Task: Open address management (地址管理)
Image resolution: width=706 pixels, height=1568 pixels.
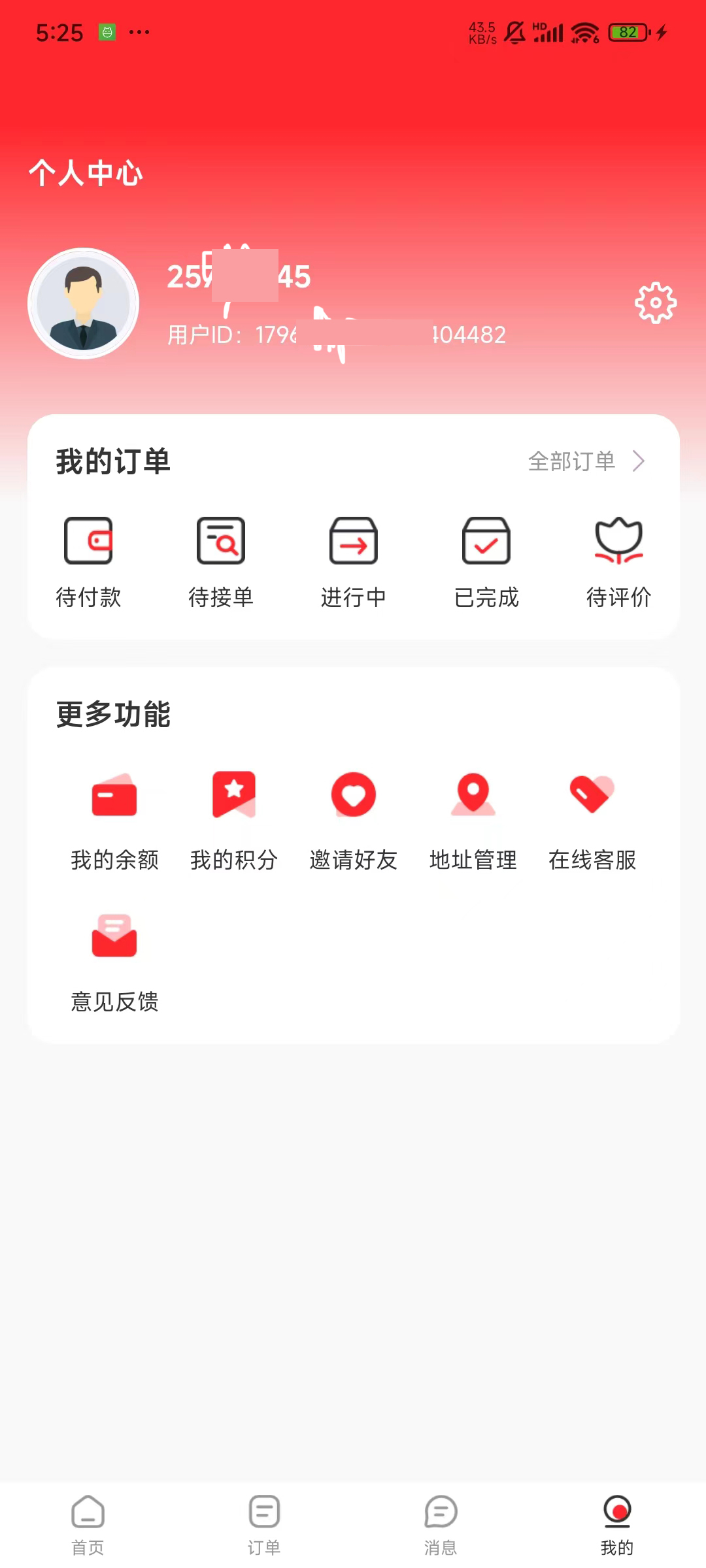Action: coord(473,821)
